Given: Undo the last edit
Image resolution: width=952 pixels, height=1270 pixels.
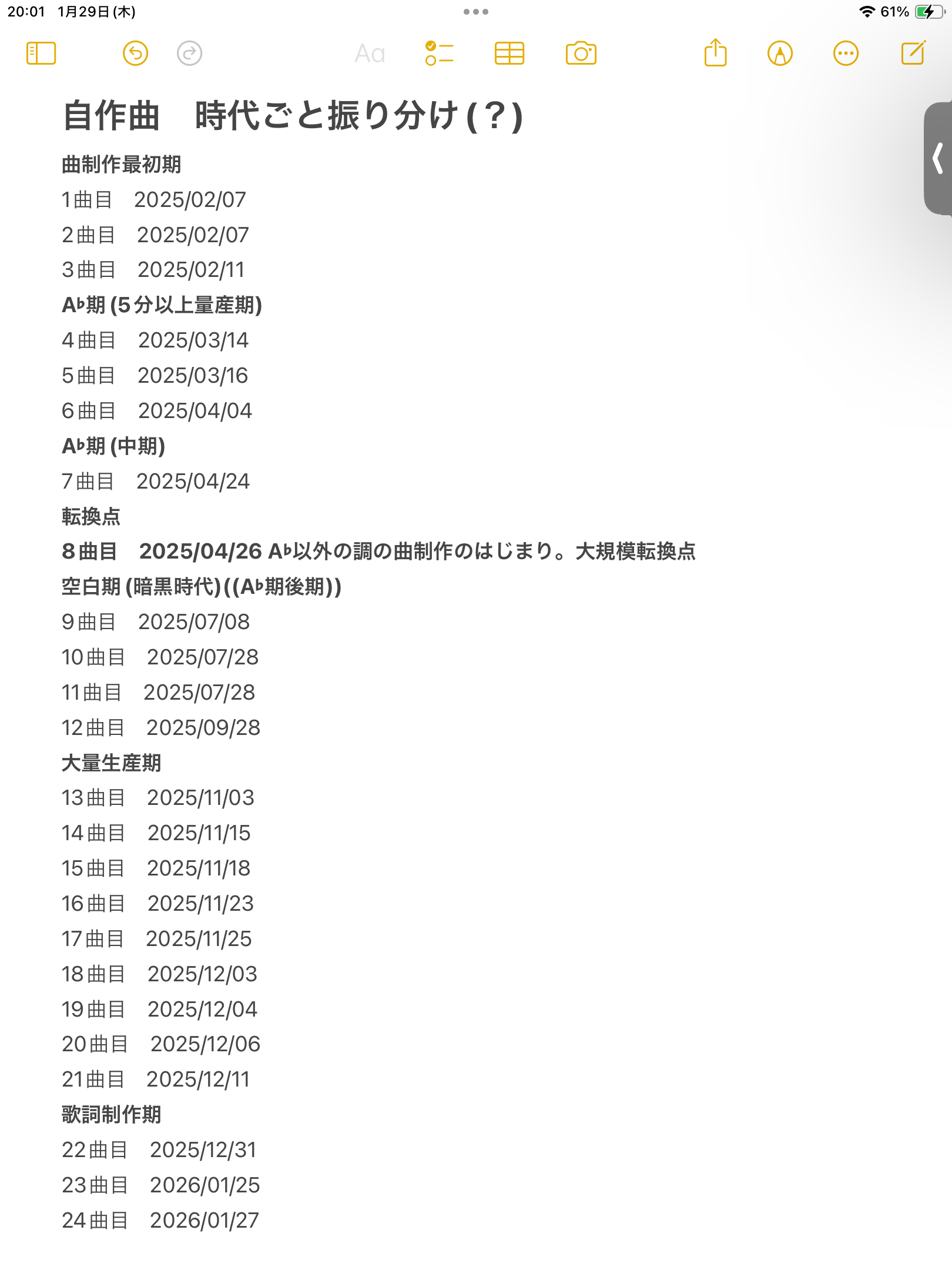Looking at the screenshot, I should (x=135, y=54).
